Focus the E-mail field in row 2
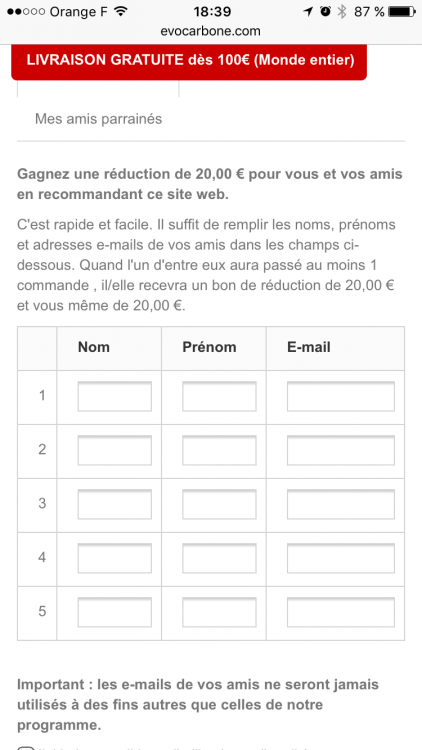Image resolution: width=422 pixels, height=750 pixels. pyautogui.click(x=341, y=451)
